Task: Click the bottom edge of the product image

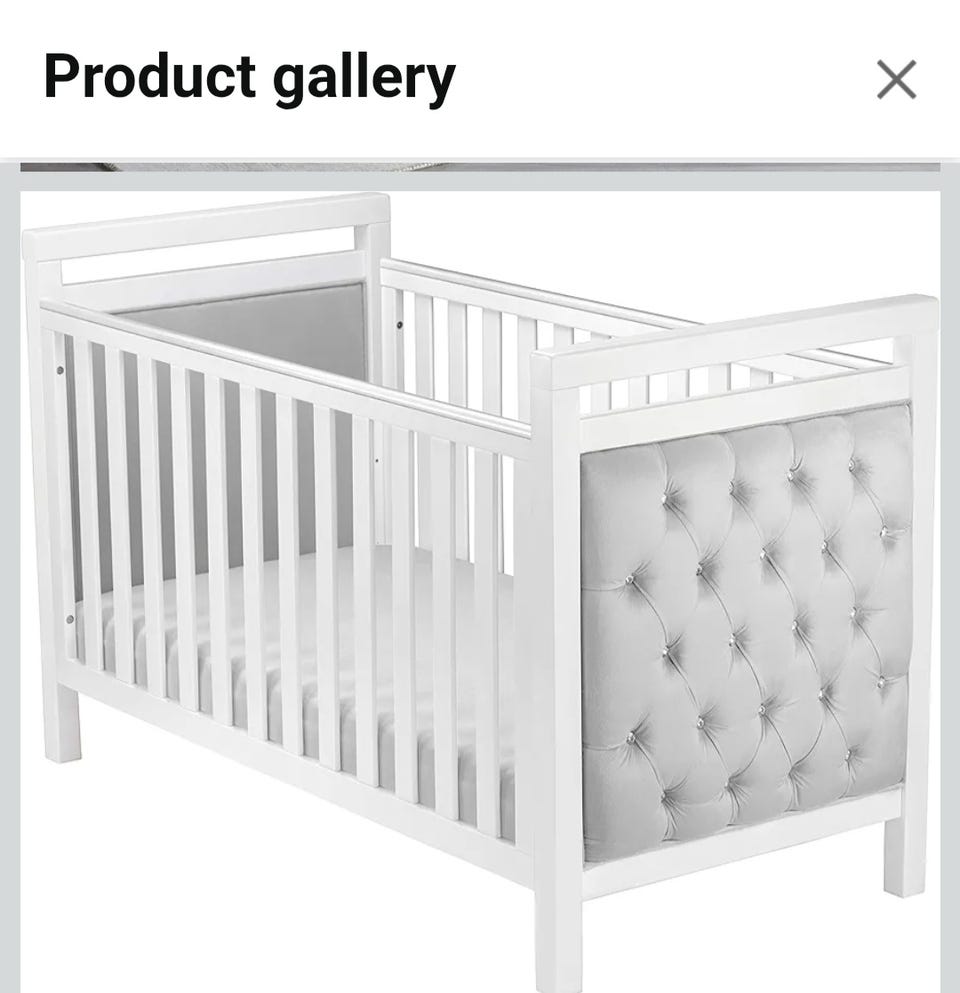Action: [x=480, y=975]
